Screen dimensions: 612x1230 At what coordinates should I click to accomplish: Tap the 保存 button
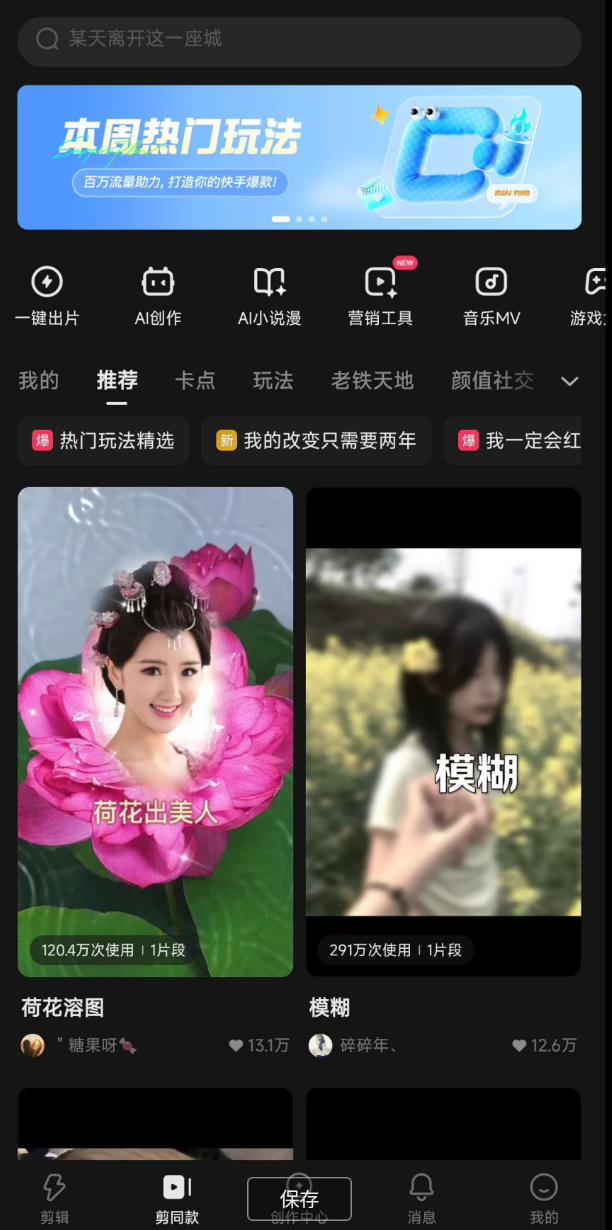299,1199
